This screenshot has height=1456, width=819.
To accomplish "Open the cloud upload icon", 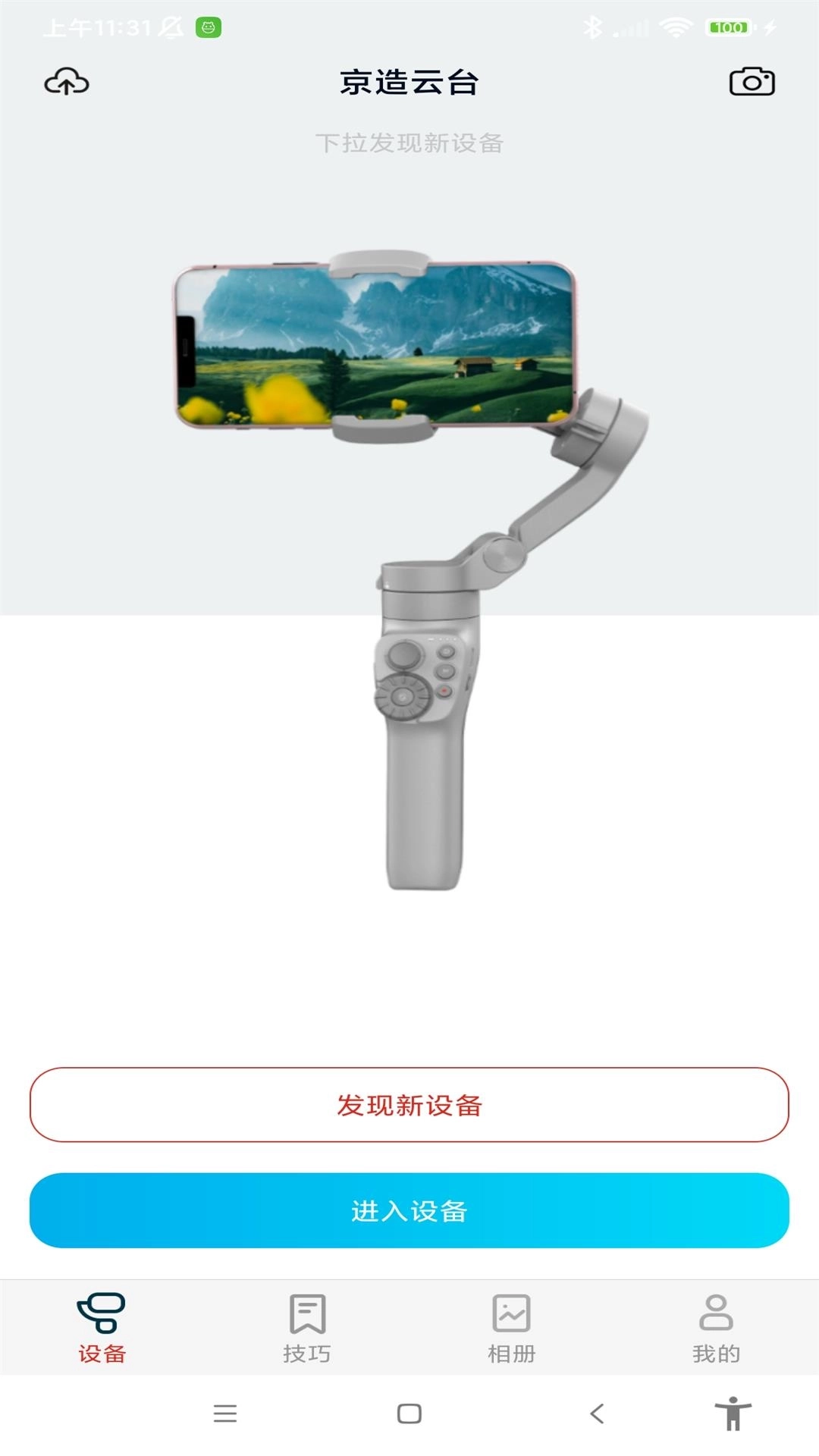I will tap(67, 82).
